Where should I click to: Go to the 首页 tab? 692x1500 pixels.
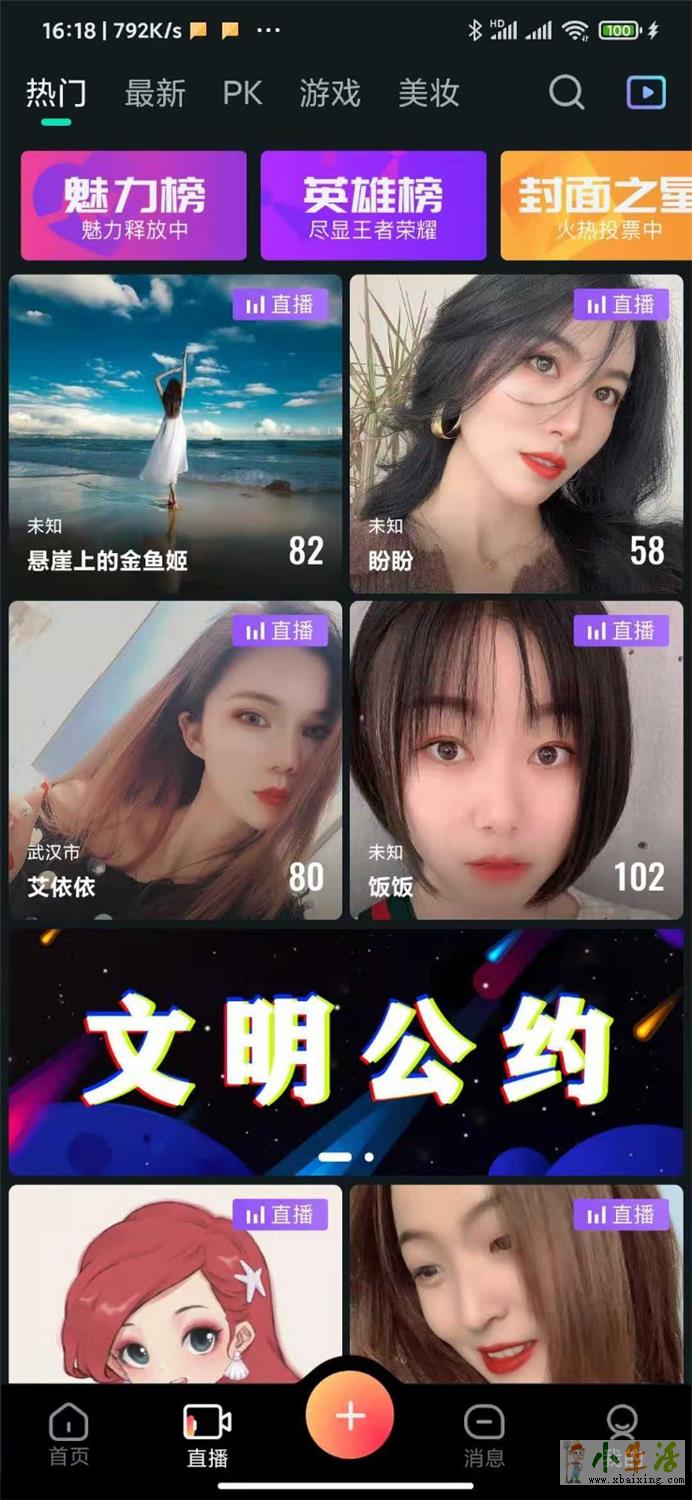click(x=69, y=1434)
